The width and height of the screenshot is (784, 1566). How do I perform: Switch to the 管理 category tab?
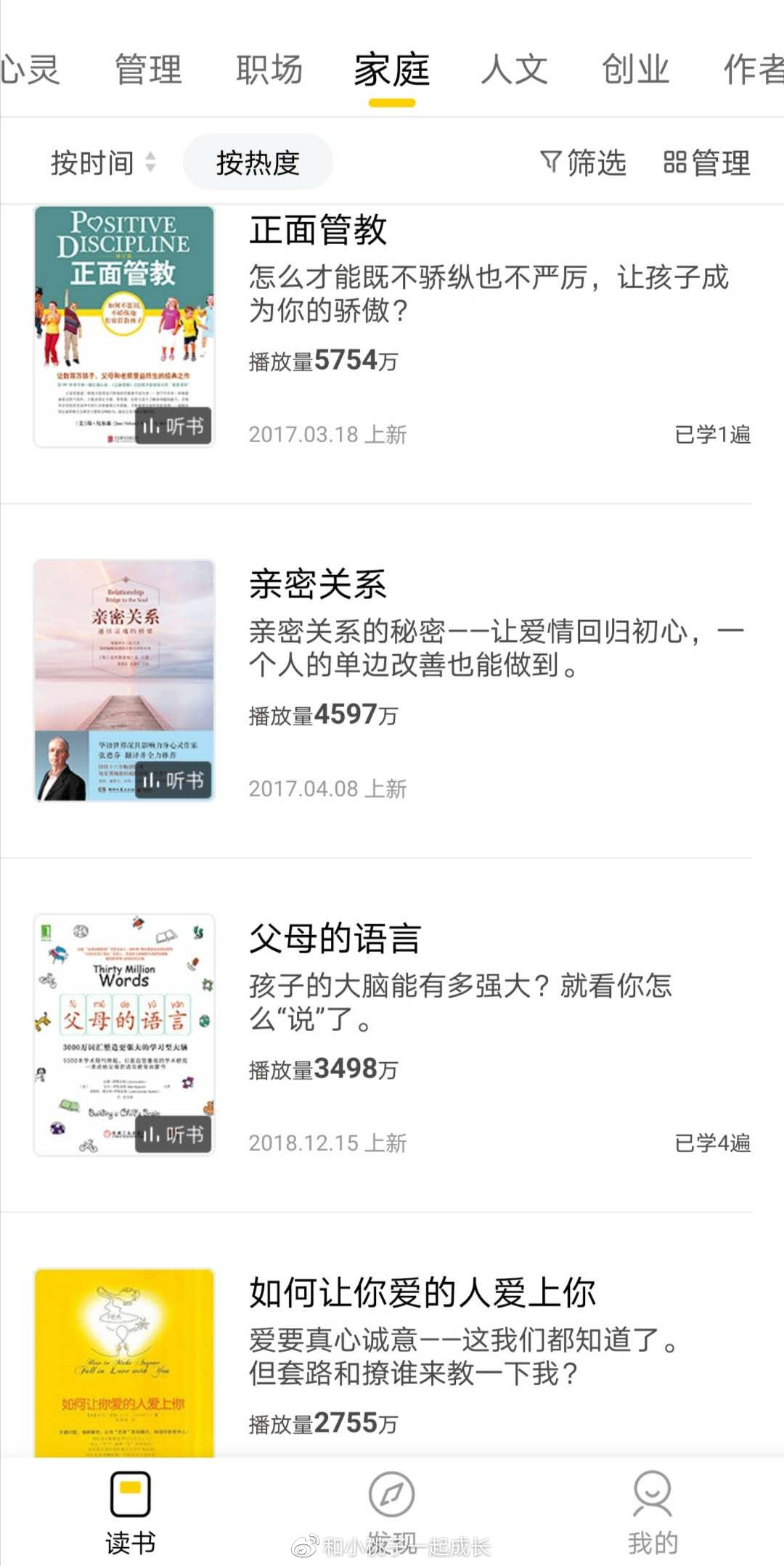click(x=148, y=70)
